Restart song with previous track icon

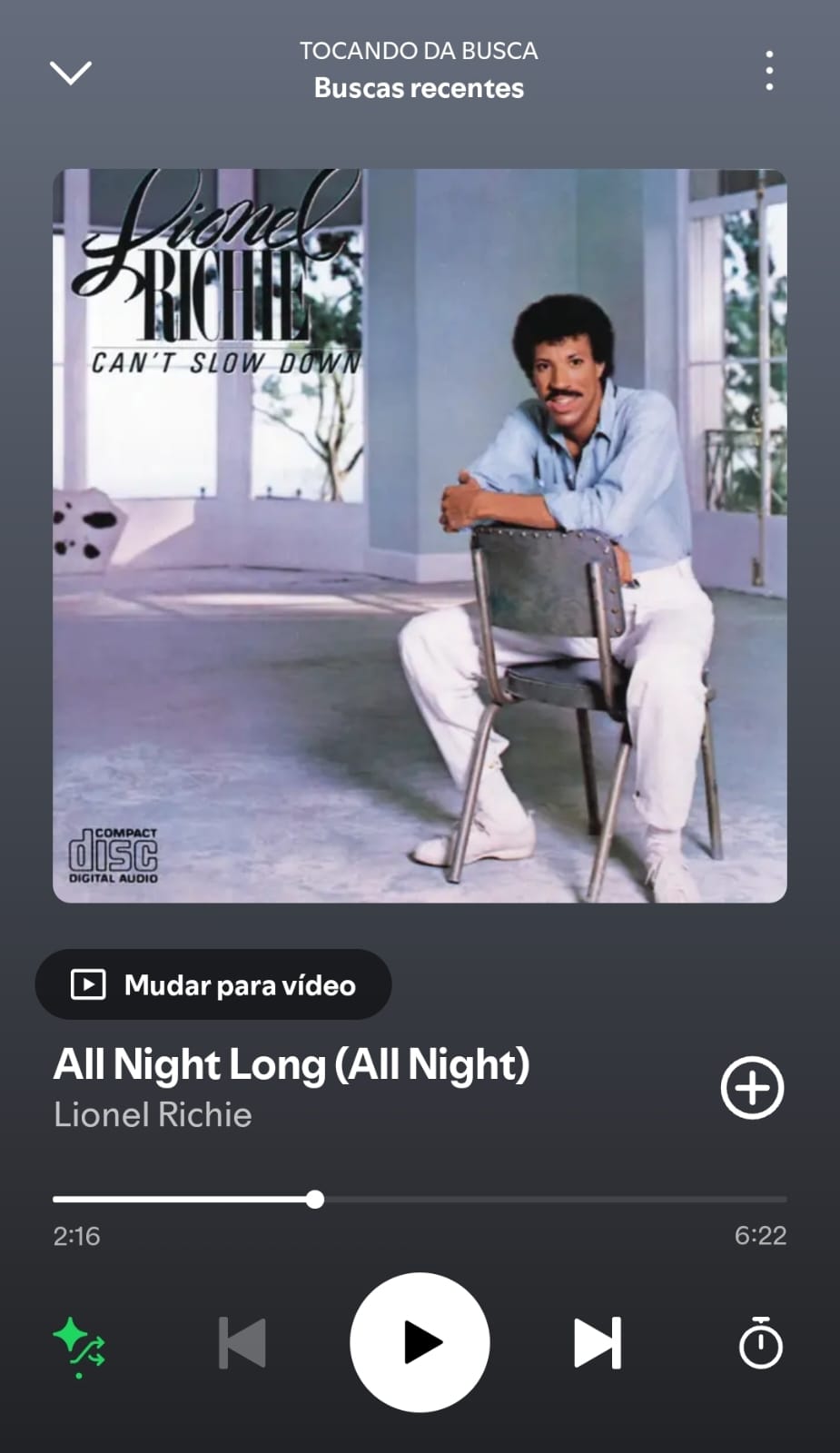pyautogui.click(x=241, y=1343)
